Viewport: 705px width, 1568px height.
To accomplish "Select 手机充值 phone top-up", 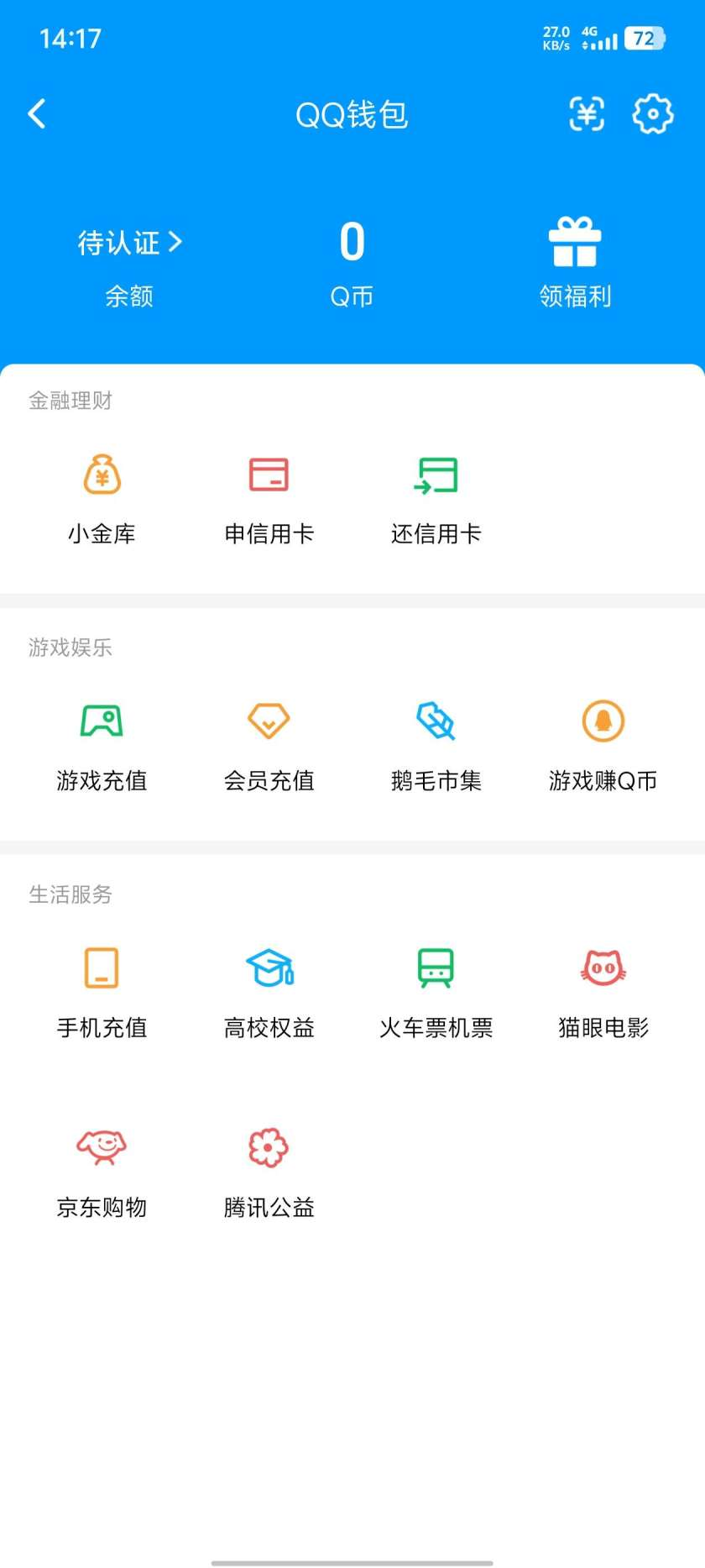I will click(101, 991).
